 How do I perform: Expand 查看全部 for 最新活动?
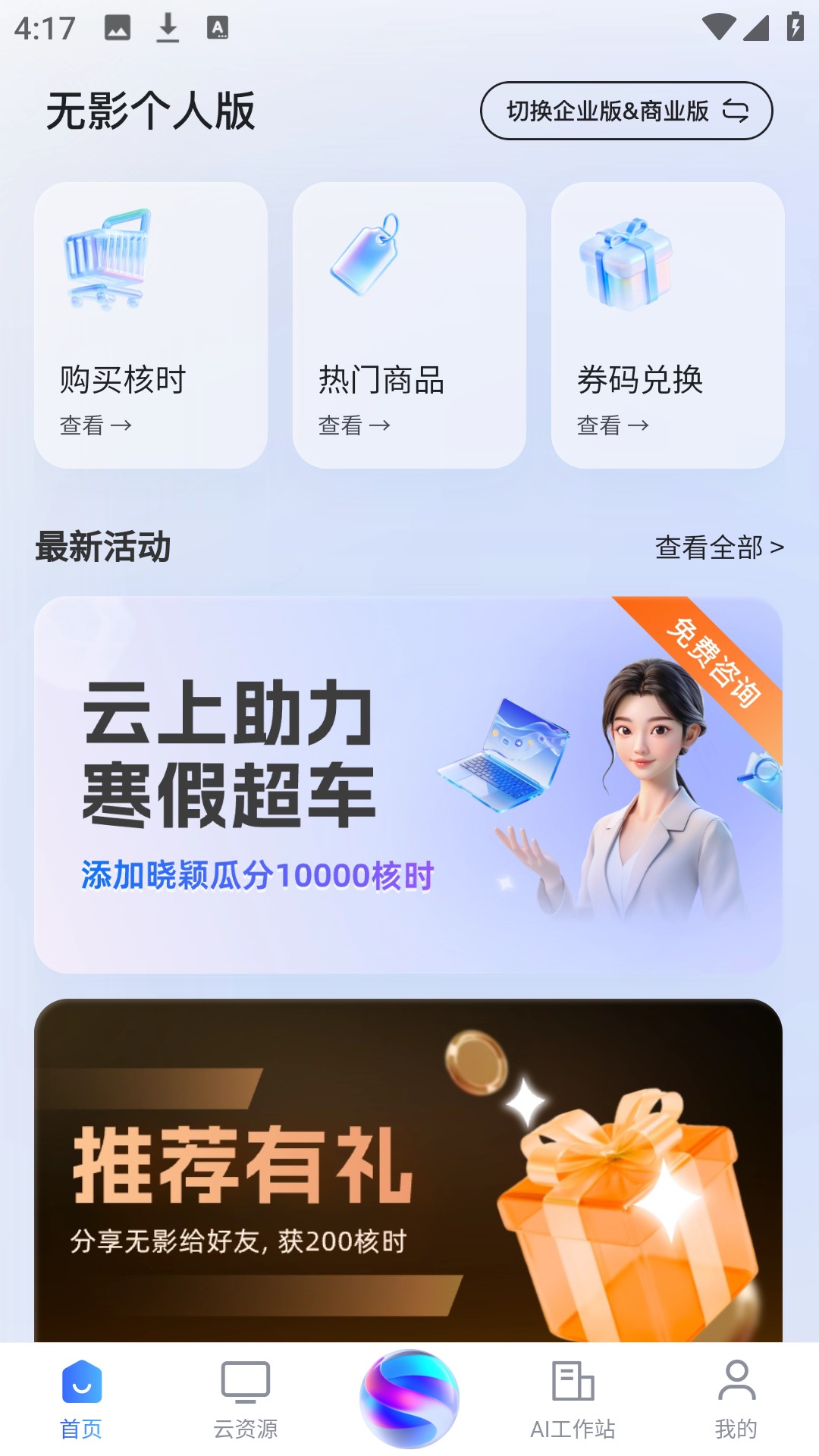point(719,548)
